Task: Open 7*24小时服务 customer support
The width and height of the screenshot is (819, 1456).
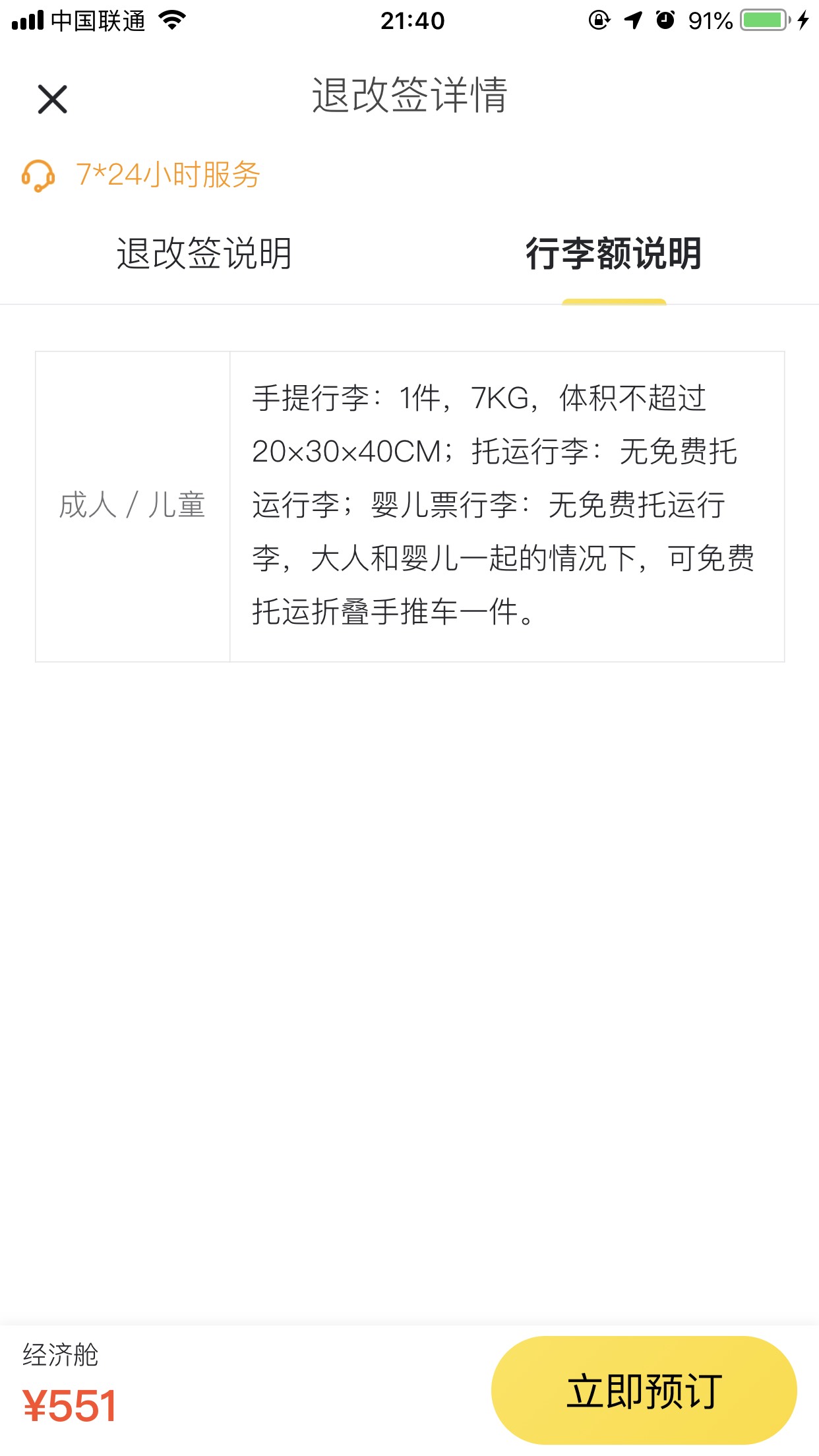Action: tap(142, 175)
